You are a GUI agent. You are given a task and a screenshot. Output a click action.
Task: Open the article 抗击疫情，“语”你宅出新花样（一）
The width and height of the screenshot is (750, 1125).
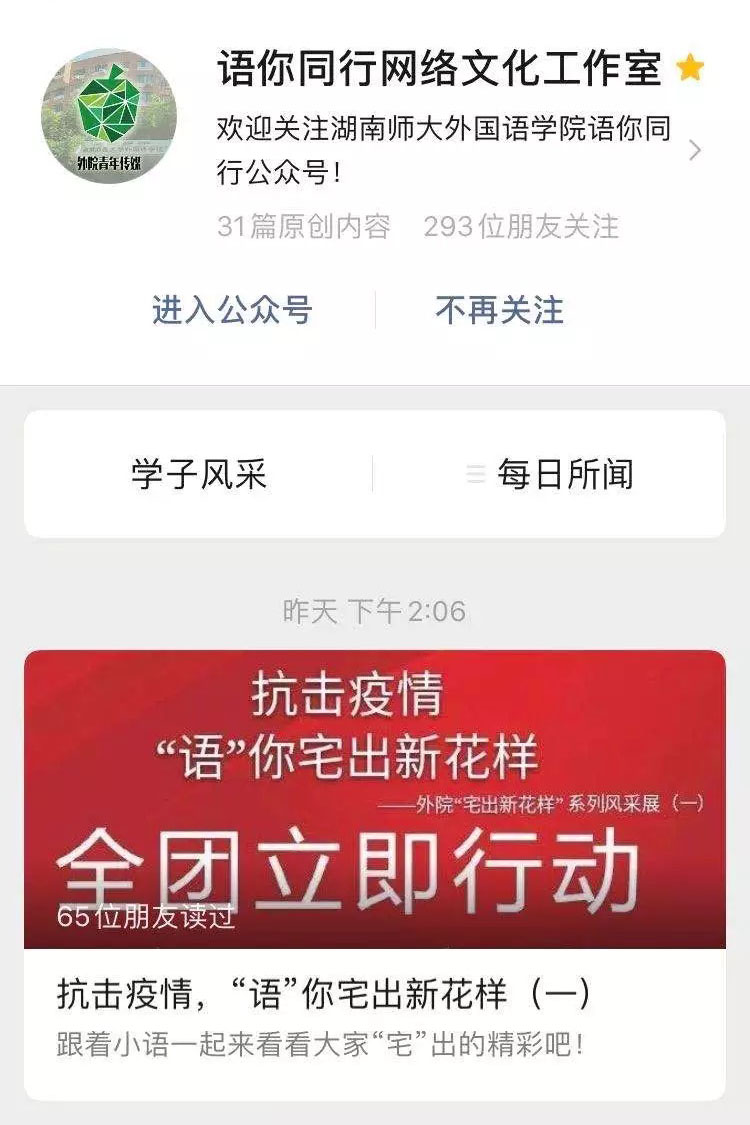pyautogui.click(x=324, y=994)
